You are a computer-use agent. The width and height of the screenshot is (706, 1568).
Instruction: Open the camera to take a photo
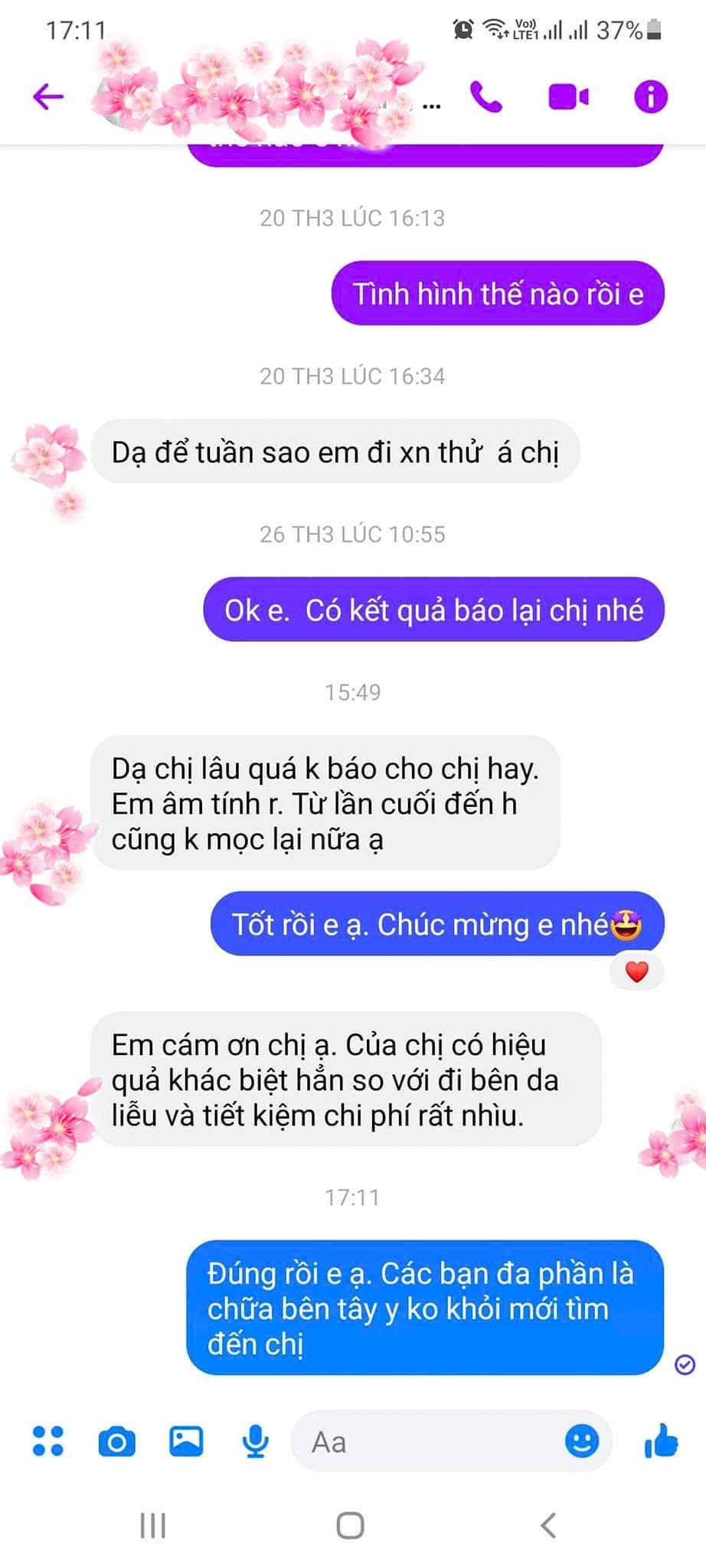(x=116, y=1442)
